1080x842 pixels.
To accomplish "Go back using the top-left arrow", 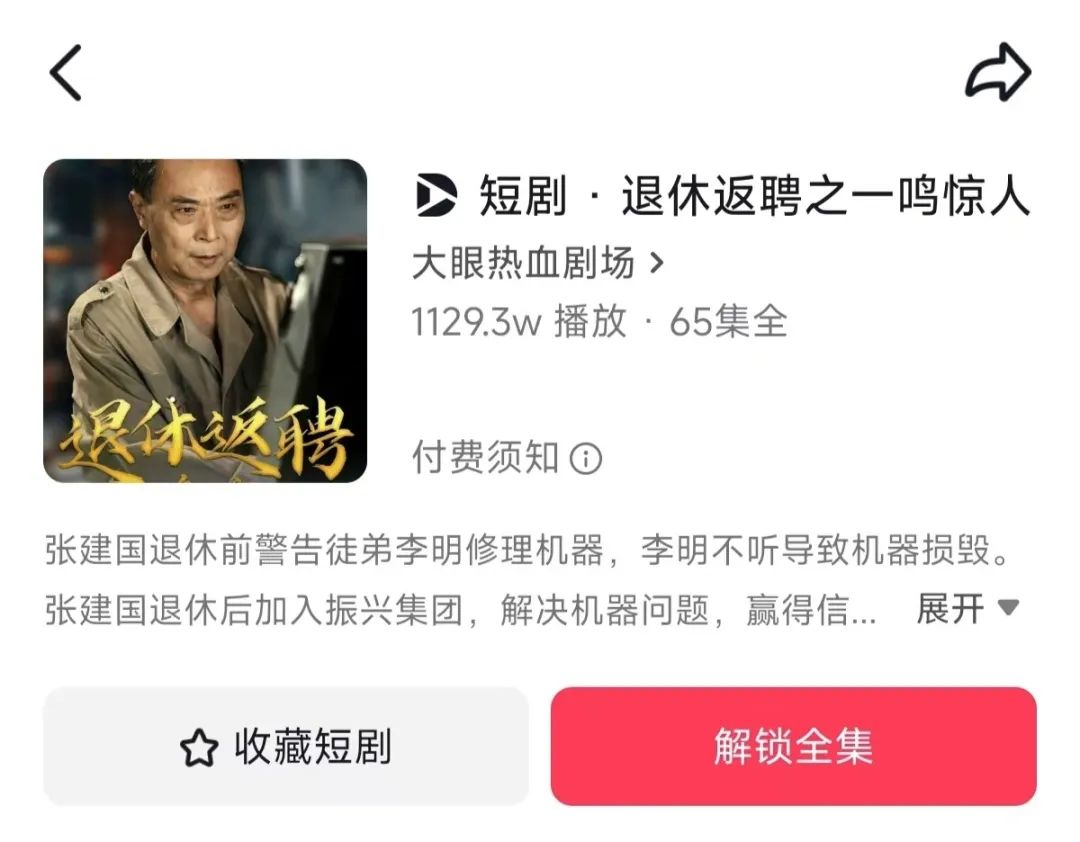I will point(66,73).
